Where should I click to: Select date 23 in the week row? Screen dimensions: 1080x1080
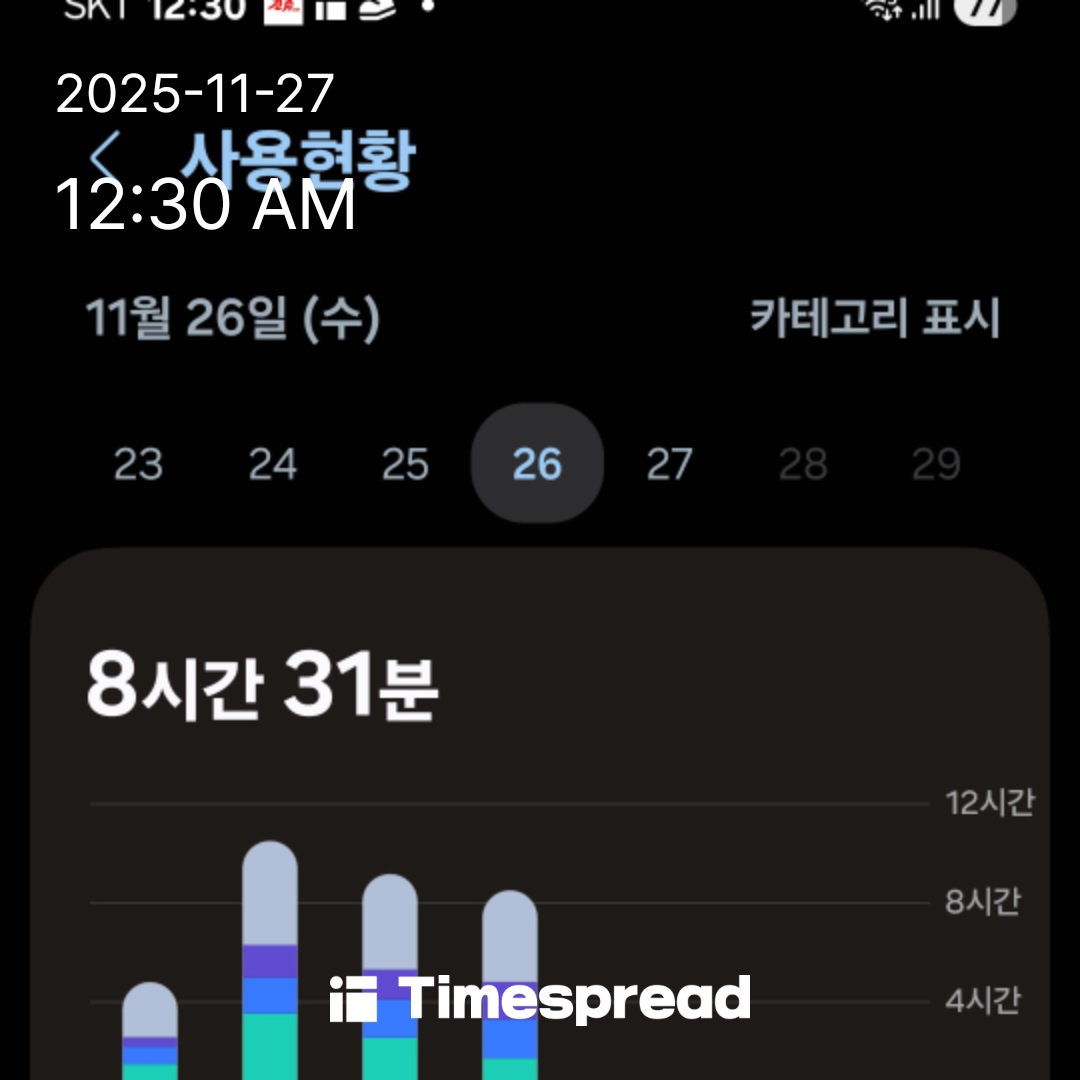[138, 464]
